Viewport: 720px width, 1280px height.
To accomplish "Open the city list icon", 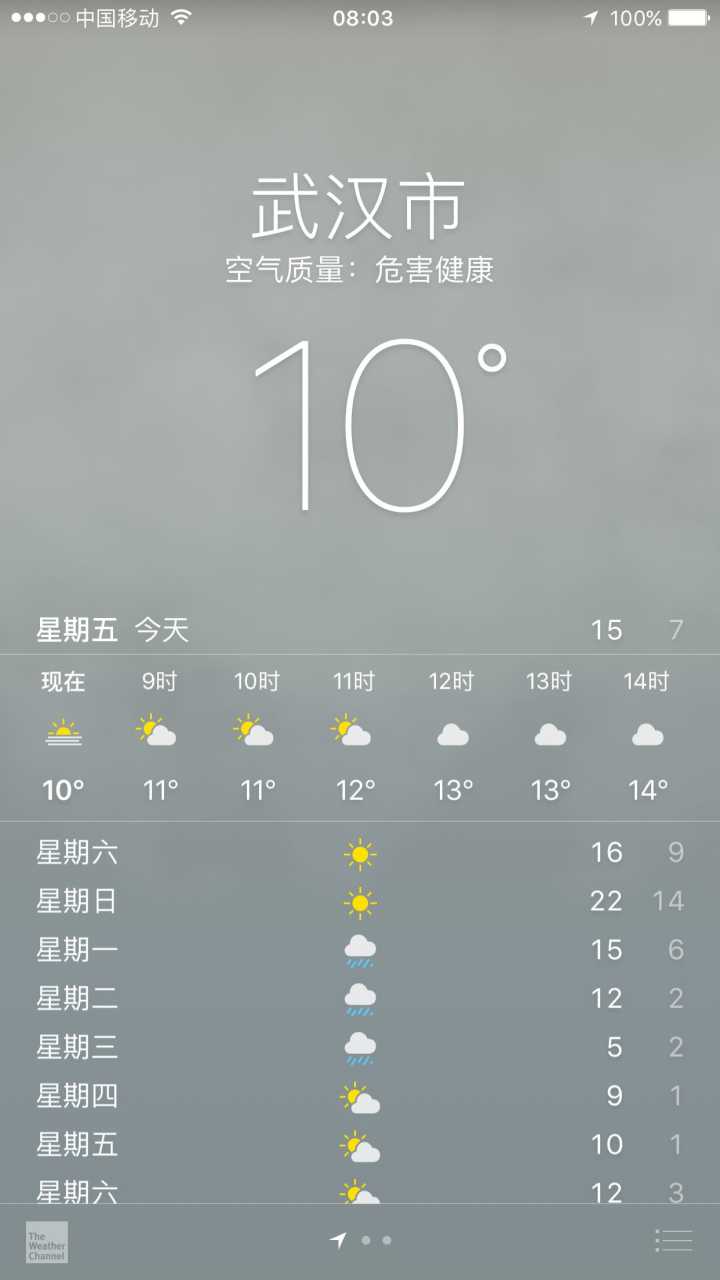I will pos(673,1241).
